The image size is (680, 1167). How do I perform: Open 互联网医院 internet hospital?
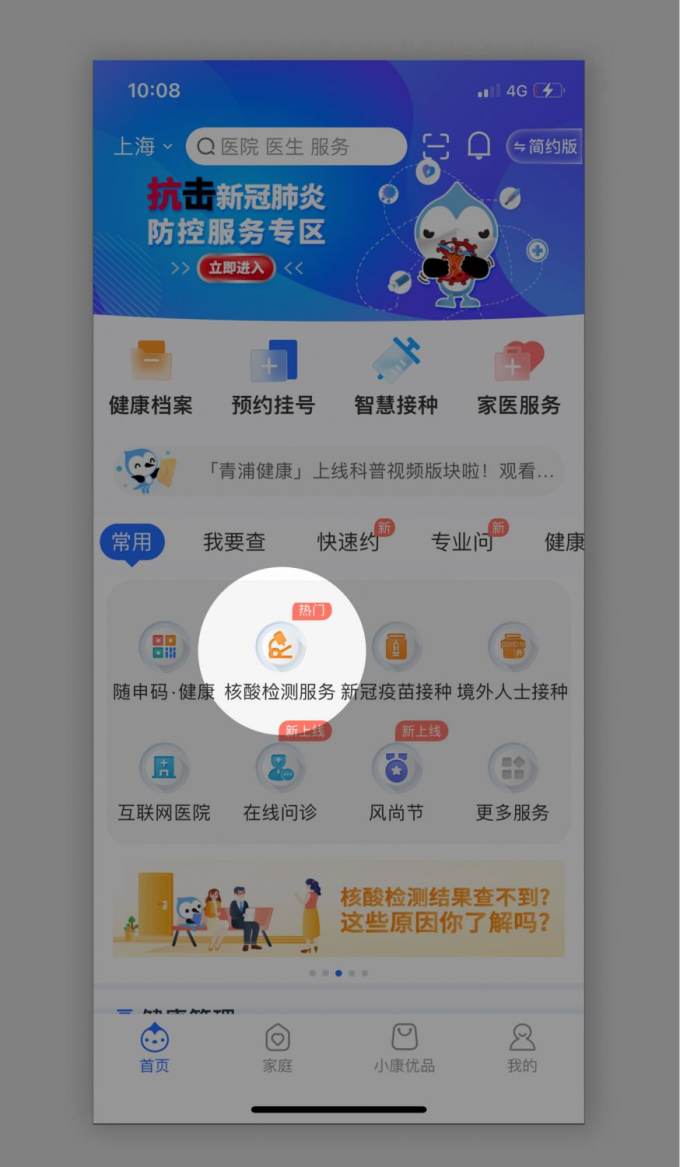click(x=164, y=782)
